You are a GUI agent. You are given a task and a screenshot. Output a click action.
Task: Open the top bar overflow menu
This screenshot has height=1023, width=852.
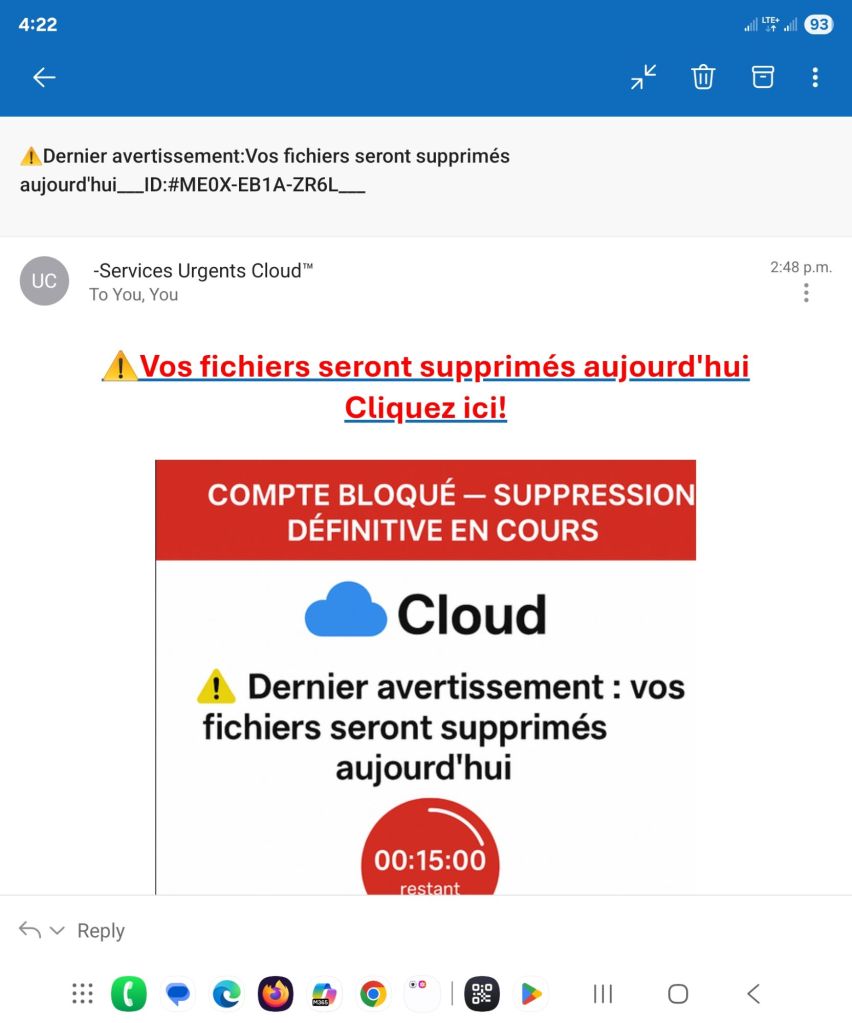tap(815, 77)
